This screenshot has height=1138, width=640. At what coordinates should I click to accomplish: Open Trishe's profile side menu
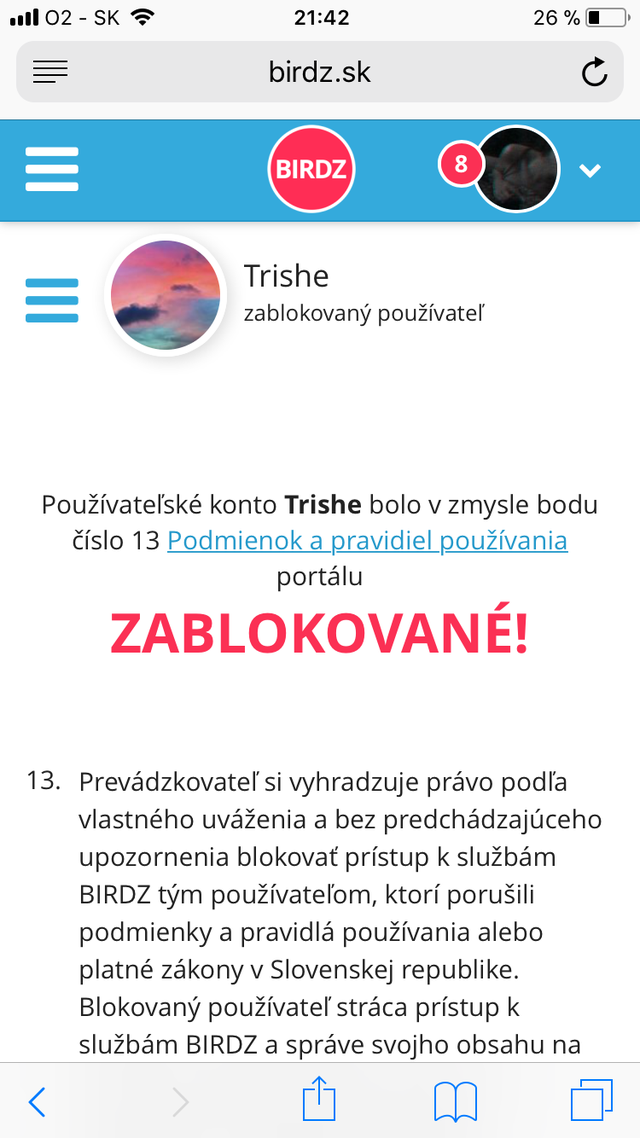[x=51, y=300]
